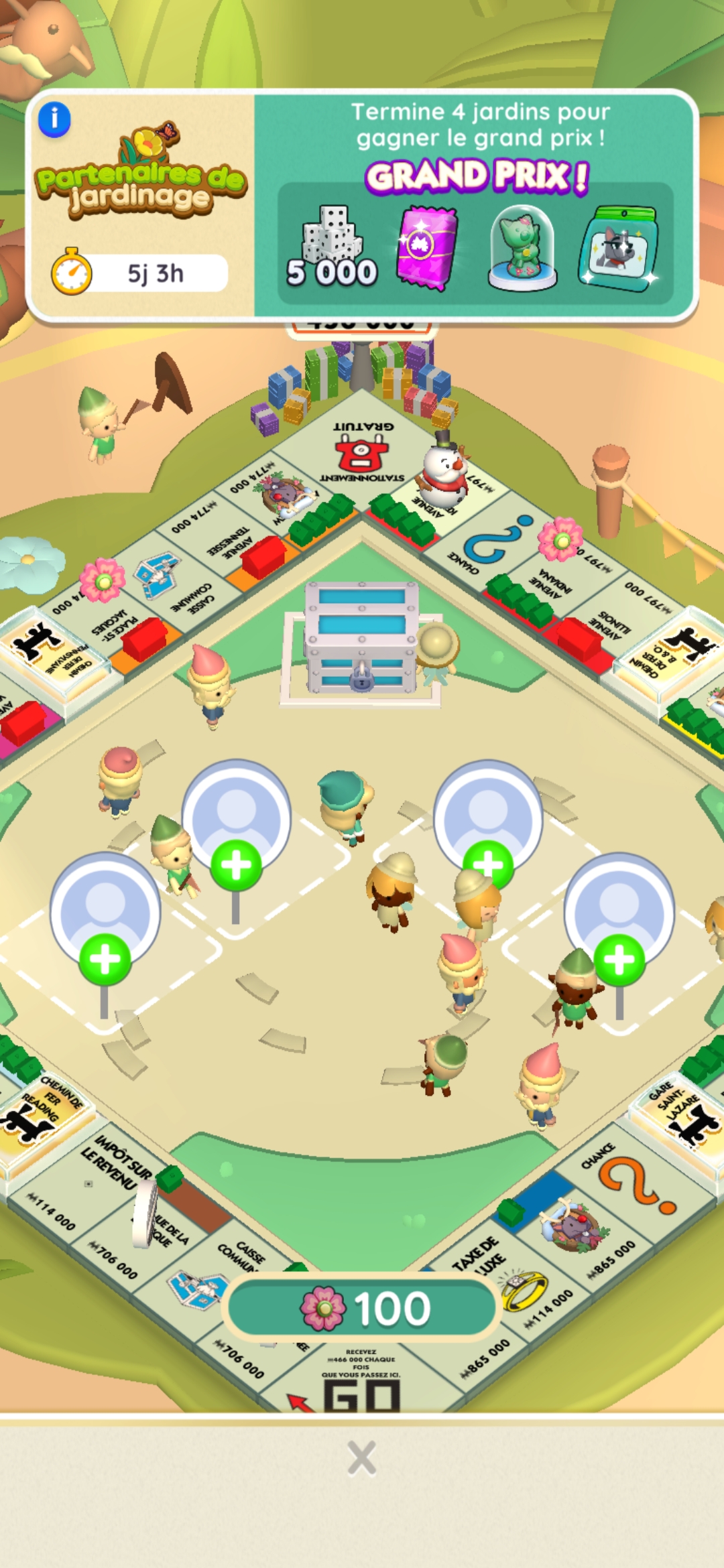View the purple sticker pack prize
Screen dimensions: 724x1568
(427, 247)
